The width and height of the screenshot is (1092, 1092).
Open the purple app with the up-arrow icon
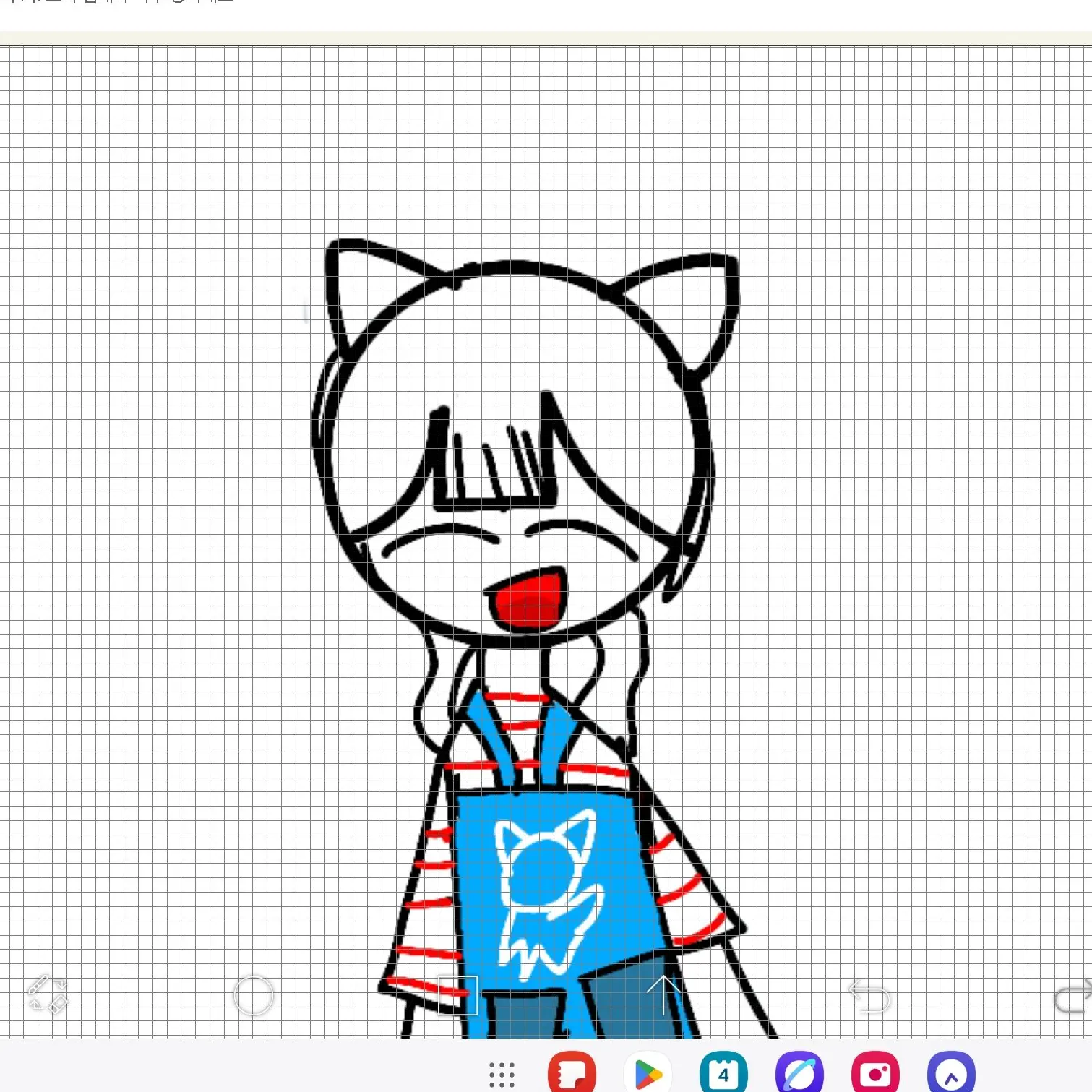(x=951, y=1075)
